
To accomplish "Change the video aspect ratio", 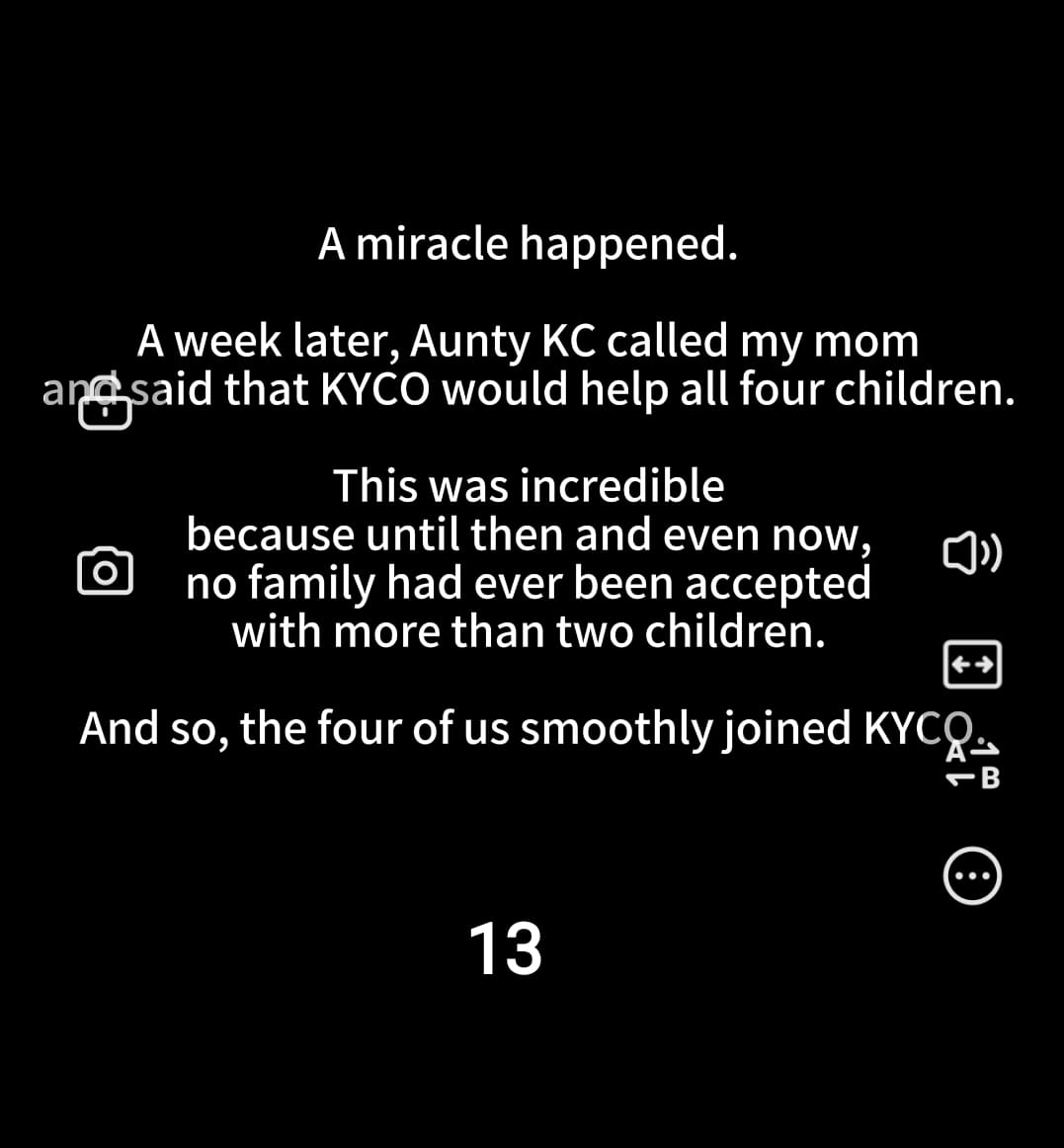I will (972, 665).
